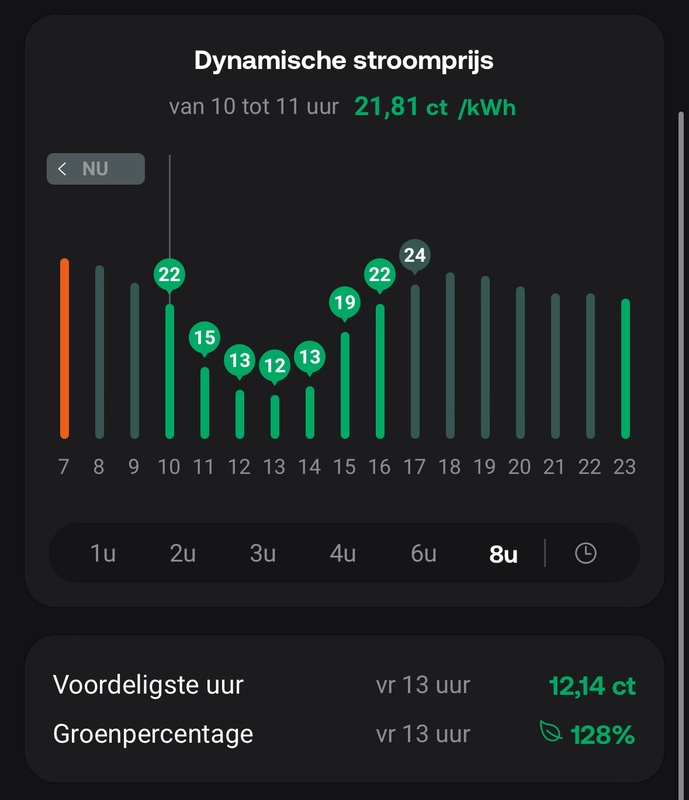Jump back to now with the NU button
689x800 pixels.
click(x=95, y=169)
